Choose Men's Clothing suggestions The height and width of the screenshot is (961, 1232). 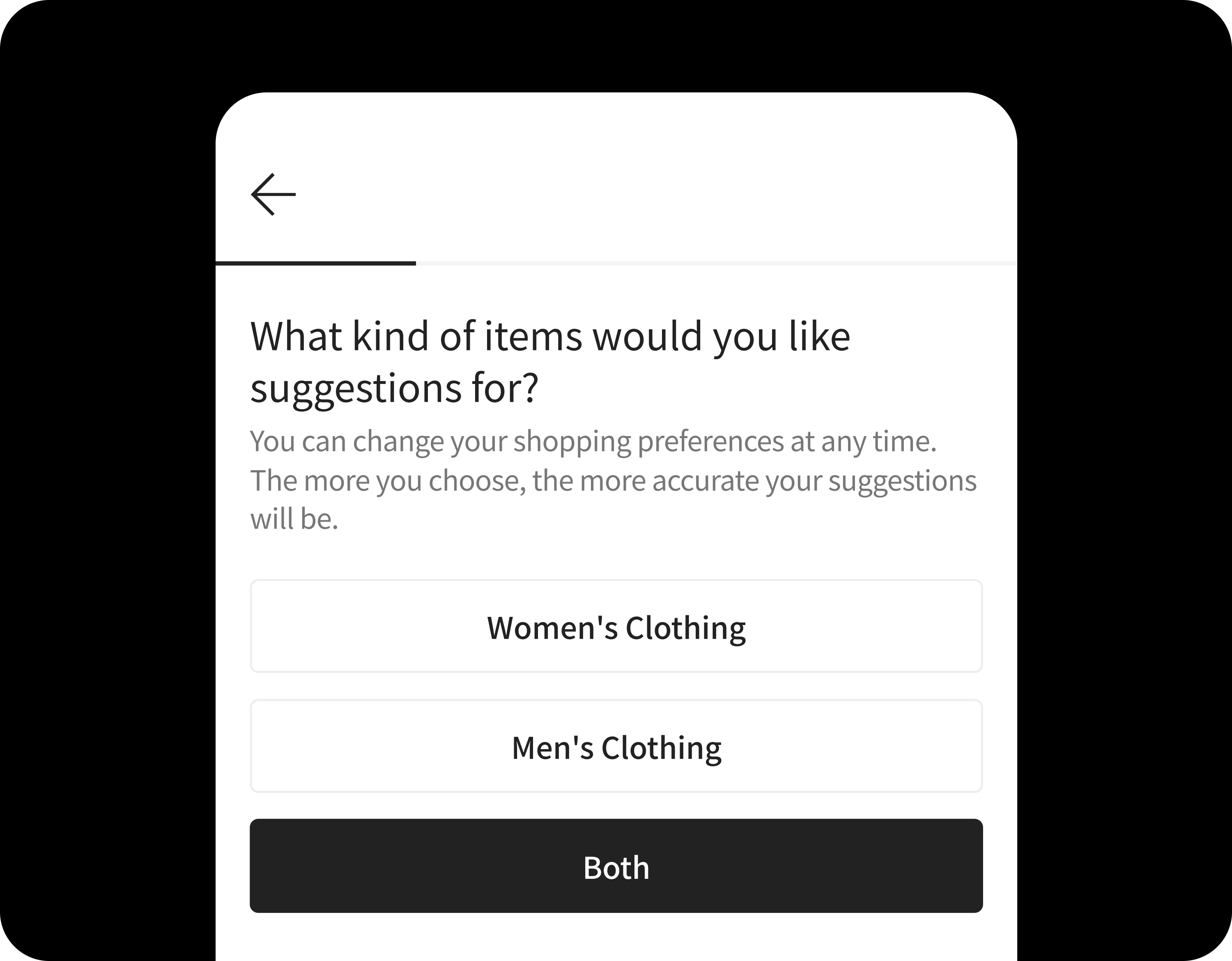pyautogui.click(x=616, y=747)
